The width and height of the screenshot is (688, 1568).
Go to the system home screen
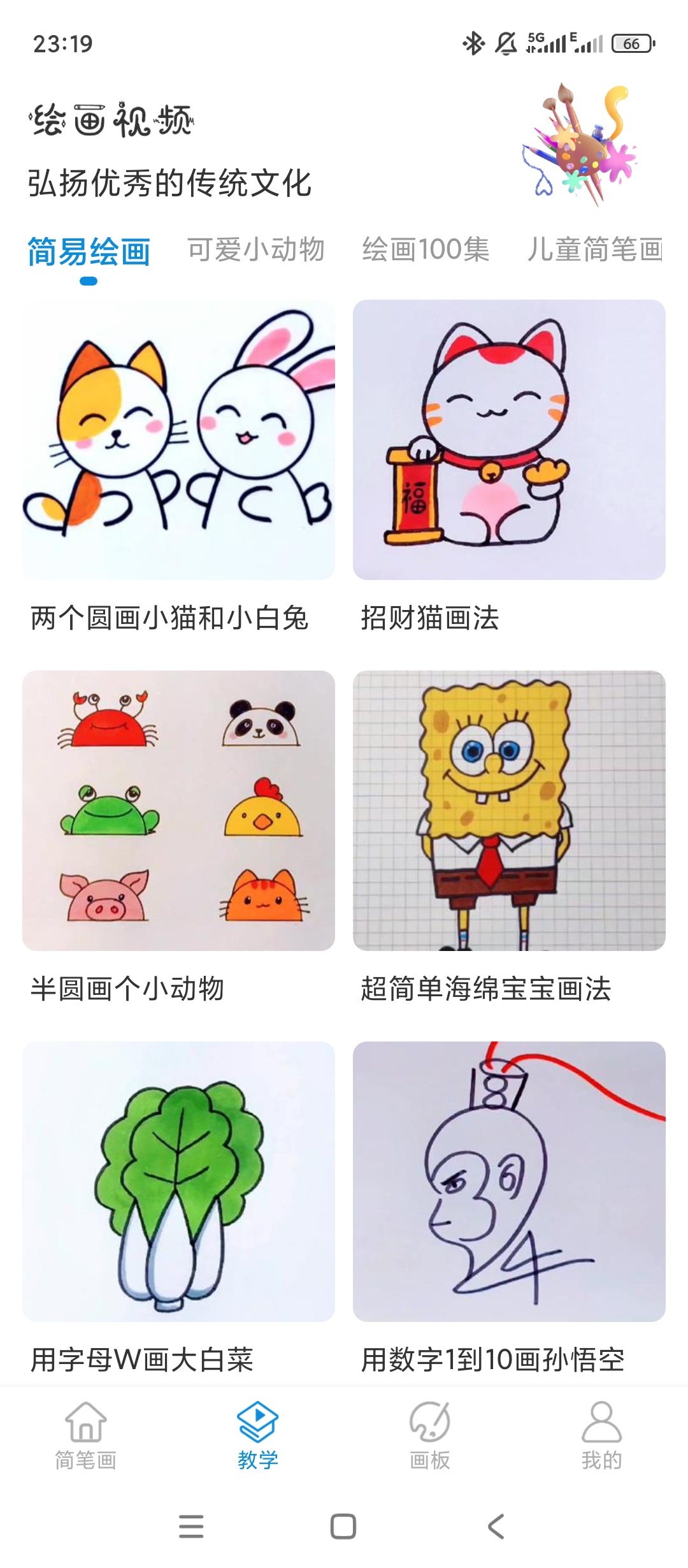(343, 1527)
